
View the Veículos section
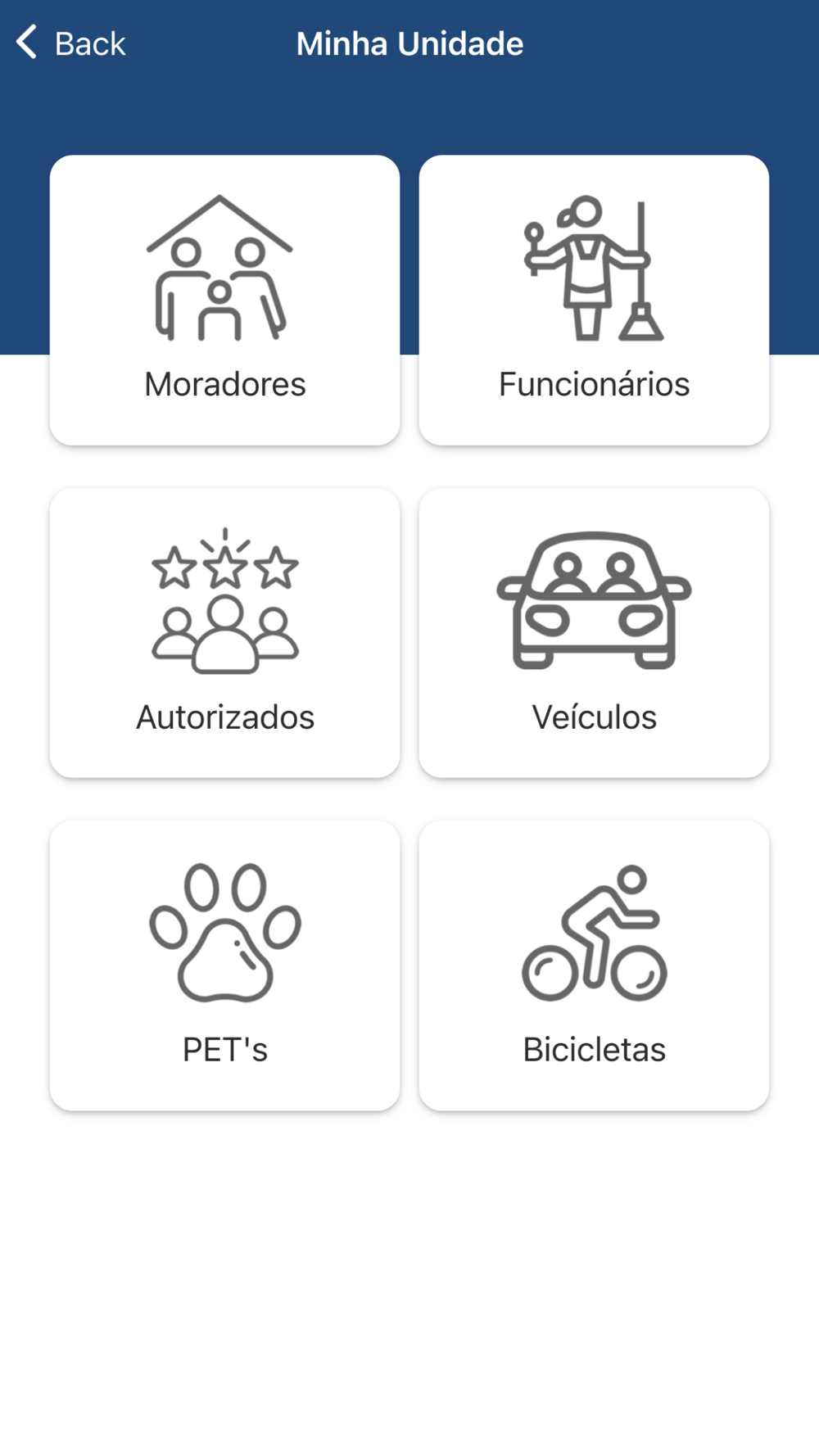point(594,632)
